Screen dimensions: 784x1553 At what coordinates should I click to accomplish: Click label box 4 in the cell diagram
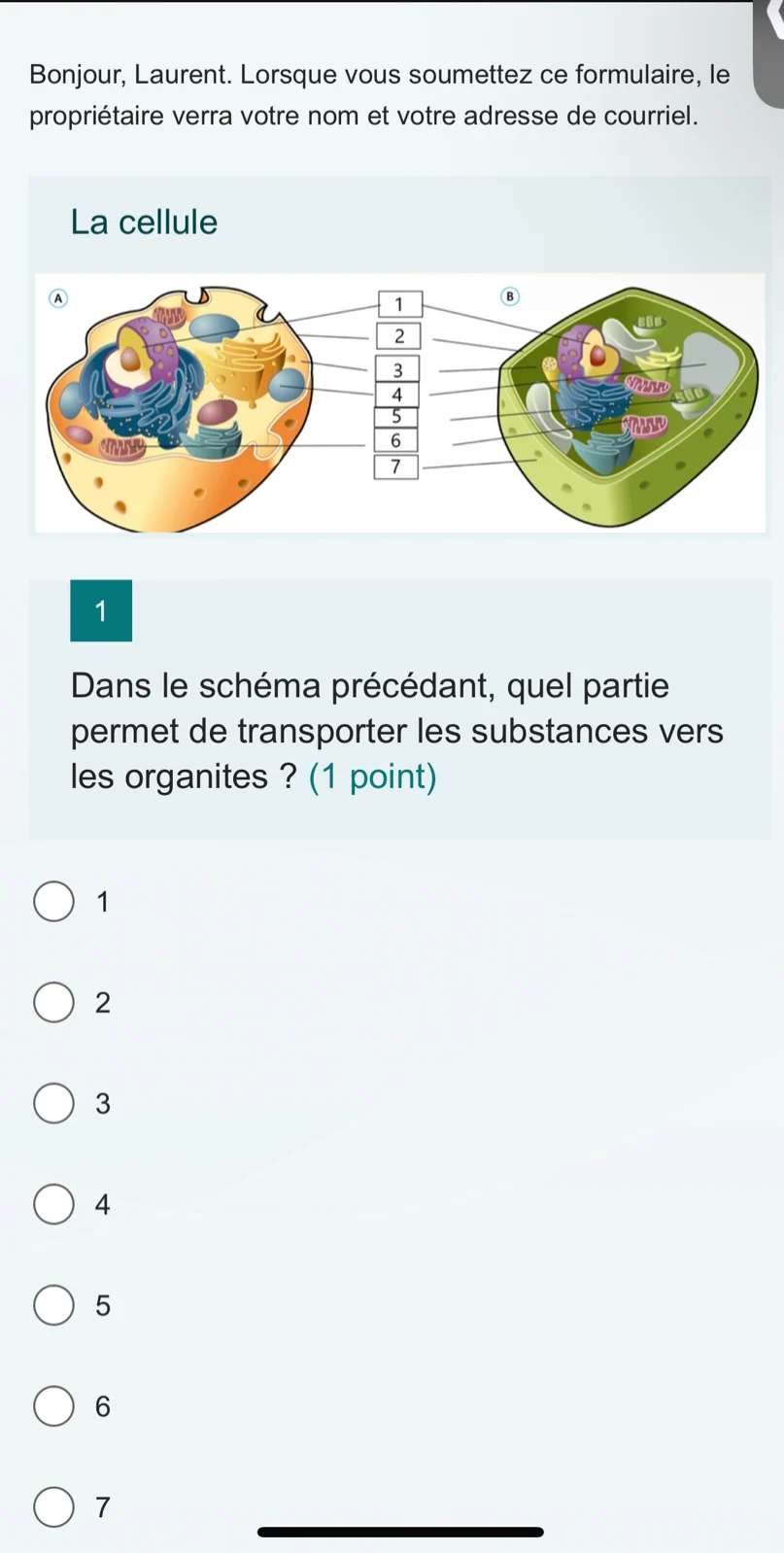point(398,395)
